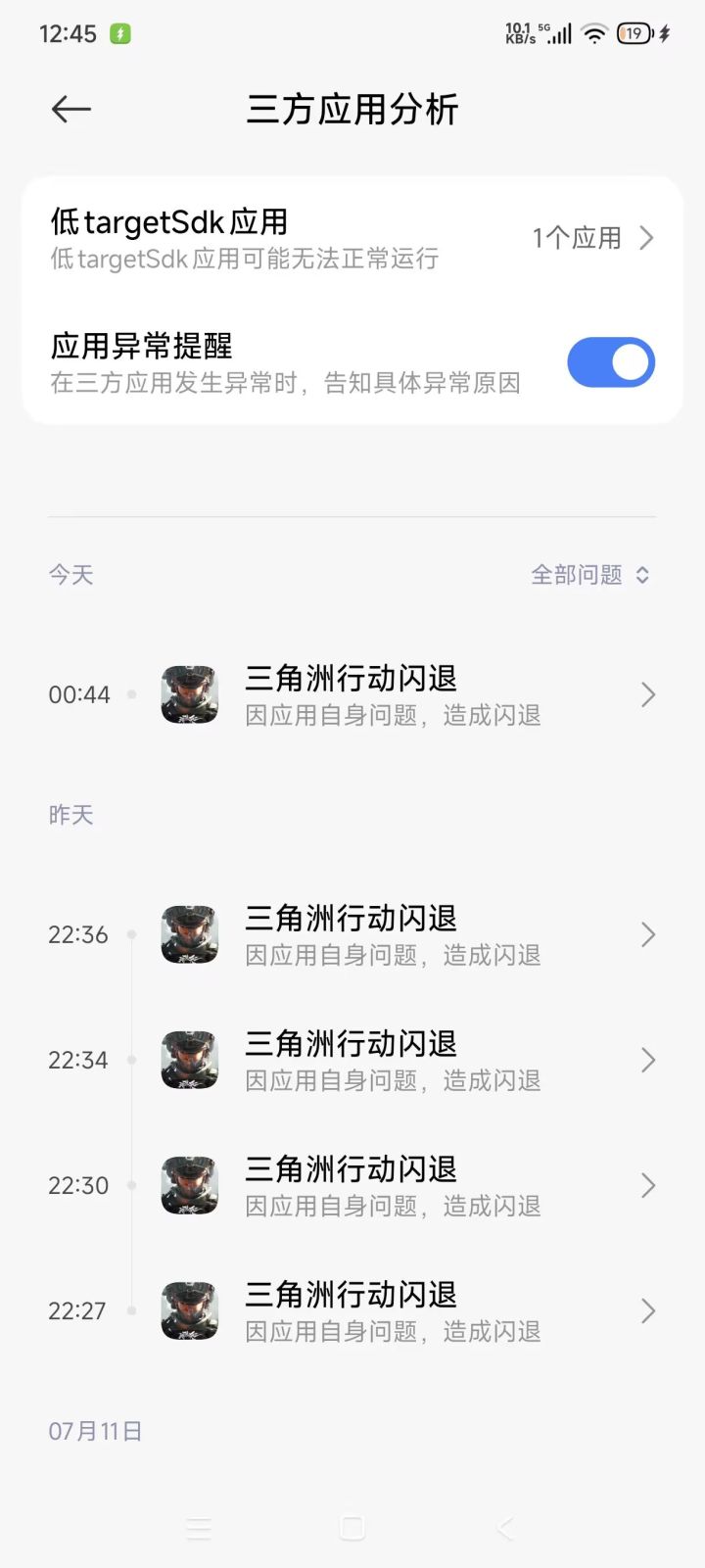View the 22:34 三角洲行动闪退 crash entry
The image size is (705, 1568).
tap(352, 1061)
